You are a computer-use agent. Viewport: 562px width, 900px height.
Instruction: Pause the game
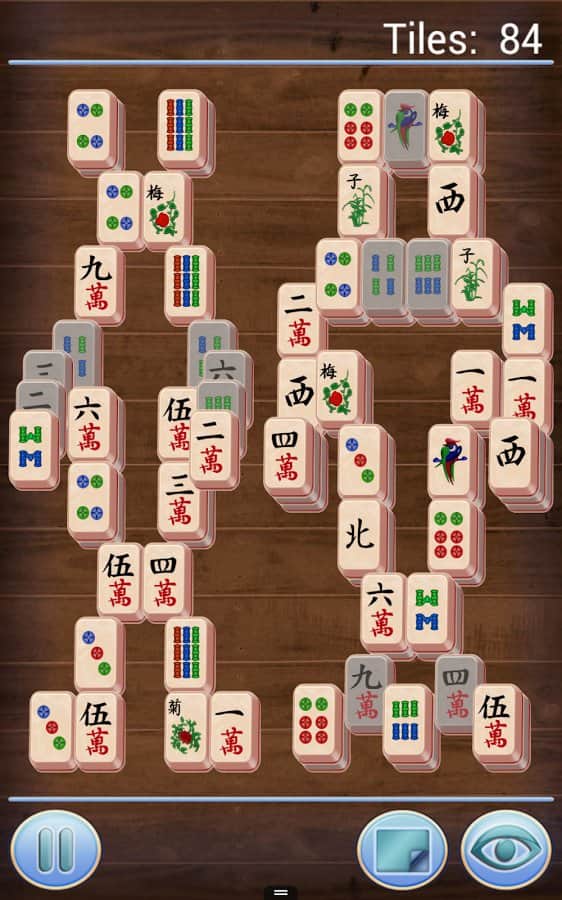point(56,849)
